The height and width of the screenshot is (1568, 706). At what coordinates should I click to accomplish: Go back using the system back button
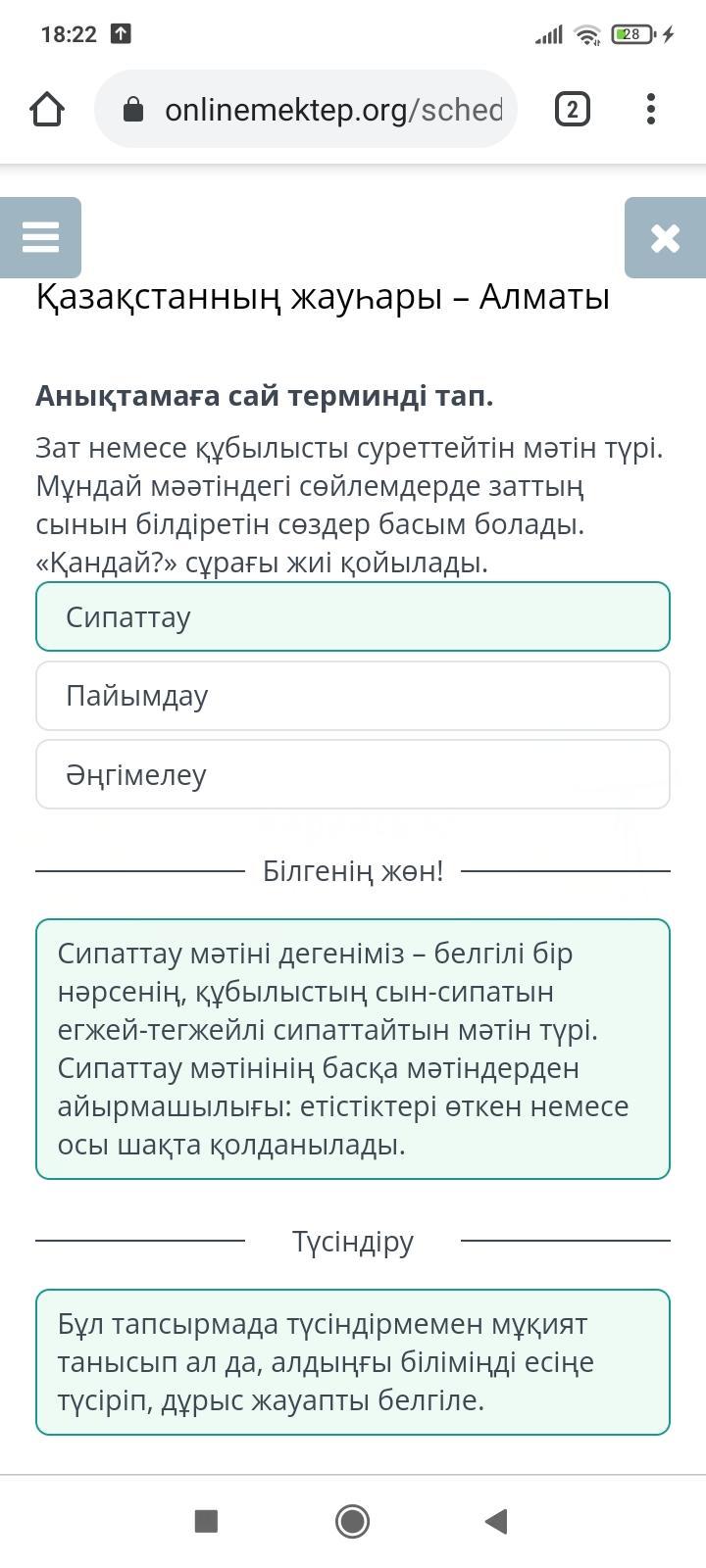click(497, 1521)
